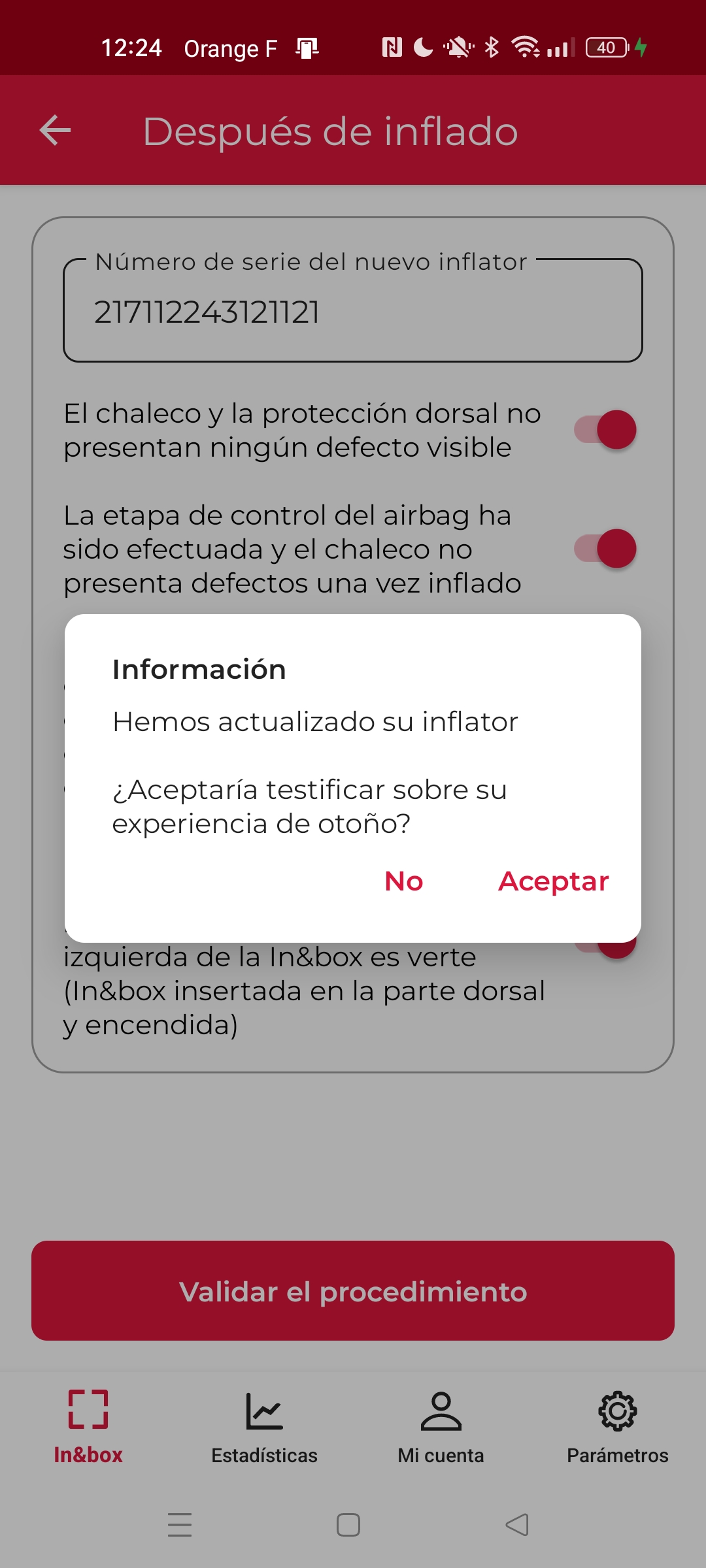Open the Parámetros settings tab
The height and width of the screenshot is (1568, 706).
point(618,1427)
